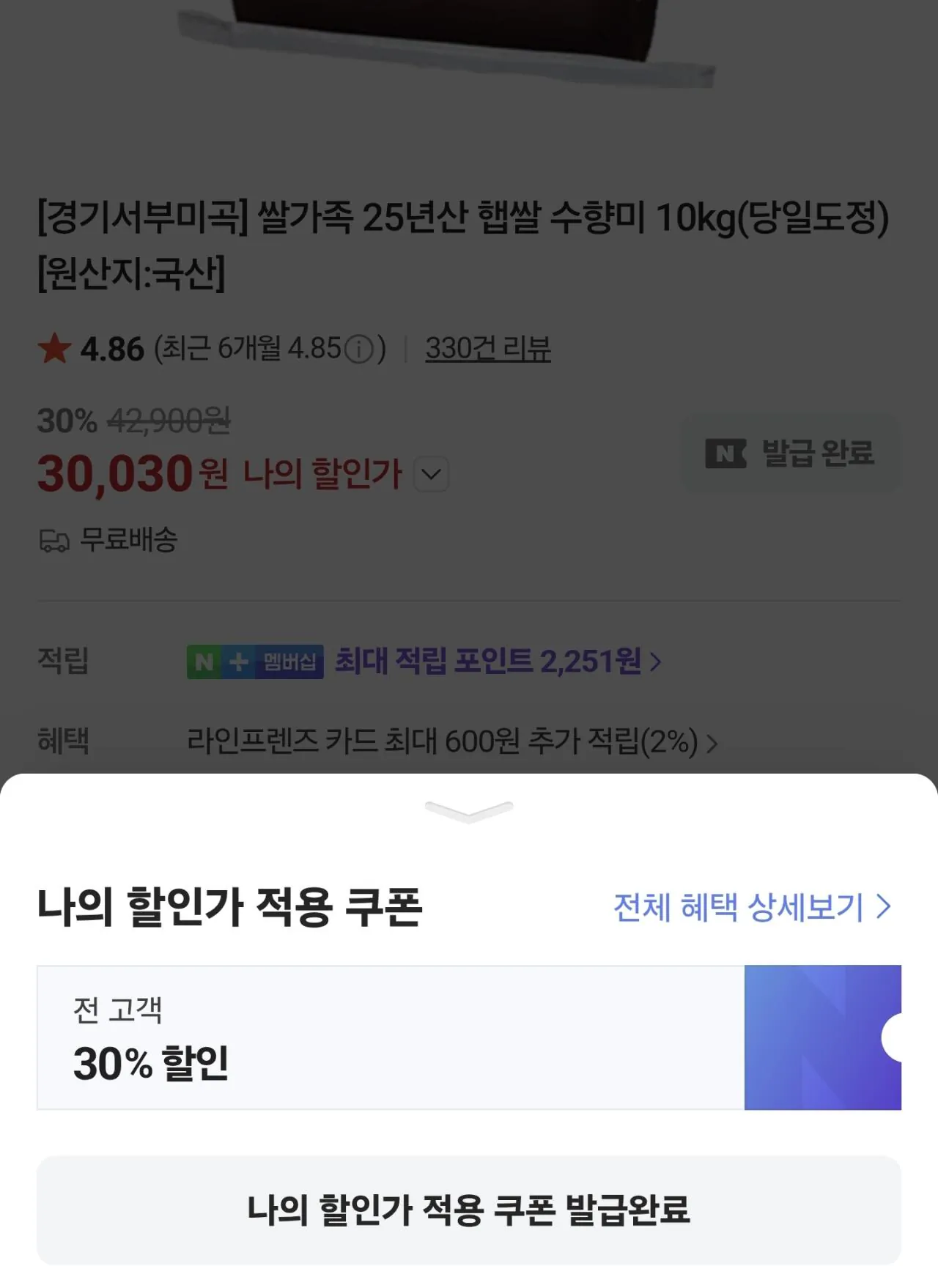938x1288 pixels.
Task: Collapse the coupon bottom sheet via chevron handle
Action: (469, 813)
